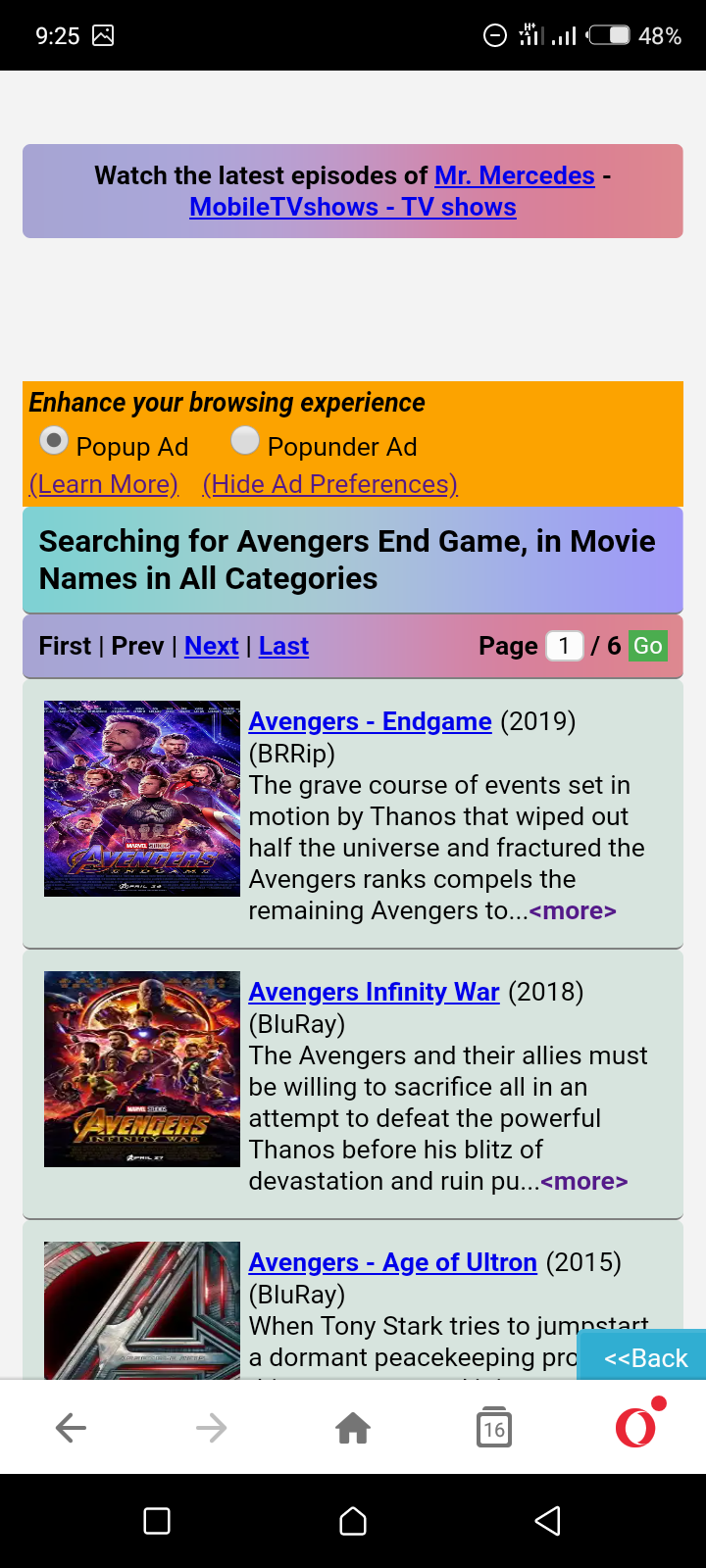Tap the Infinity War poster thumbnail
Image resolution: width=706 pixels, height=1568 pixels.
coord(142,1069)
